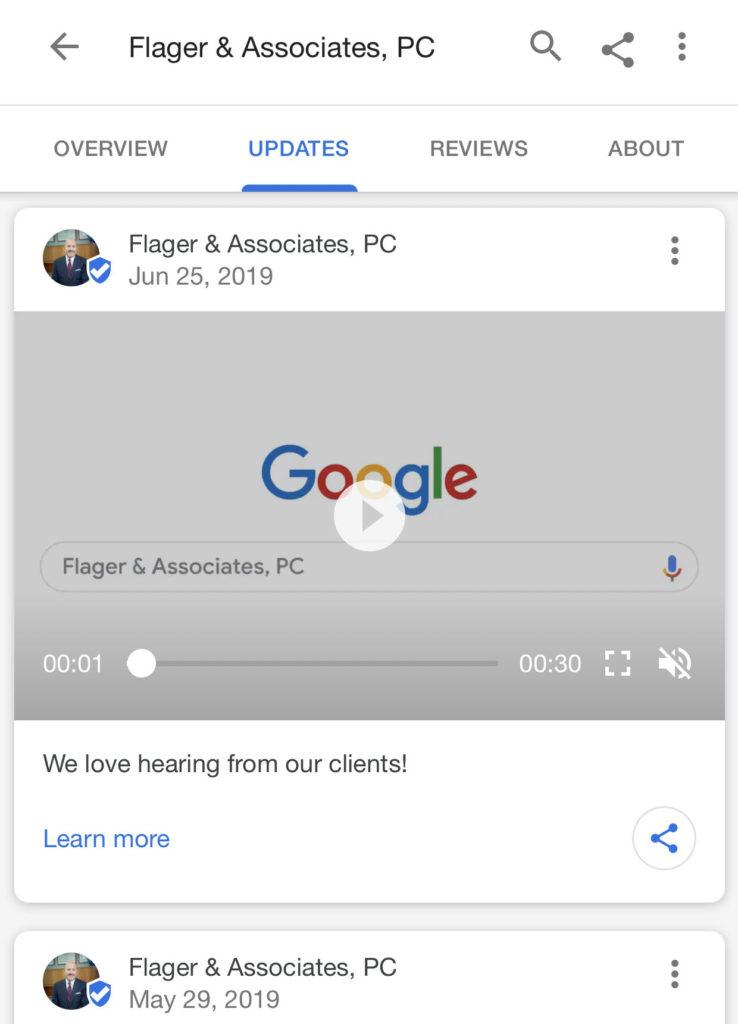
Task: Go back using the top arrow
Action: 64,47
